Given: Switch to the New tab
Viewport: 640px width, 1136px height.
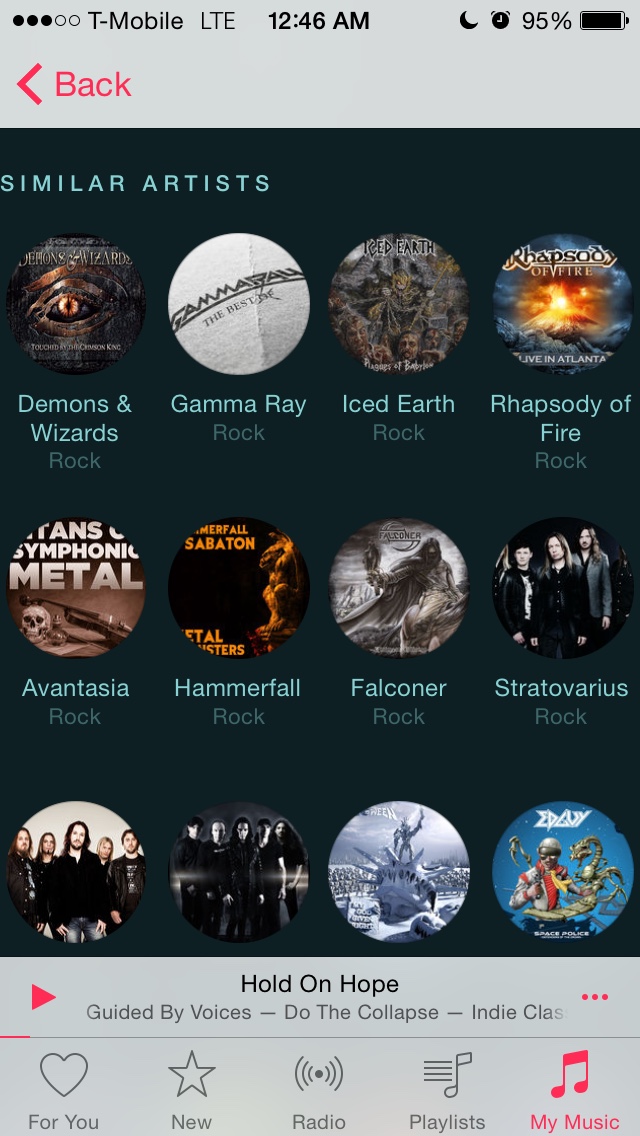Looking at the screenshot, I should click(191, 1090).
